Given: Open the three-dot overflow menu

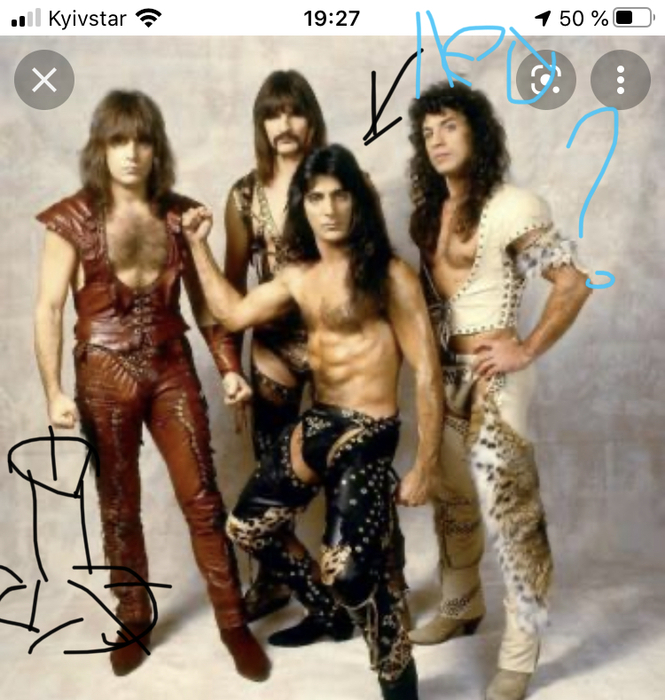Looking at the screenshot, I should pyautogui.click(x=620, y=80).
